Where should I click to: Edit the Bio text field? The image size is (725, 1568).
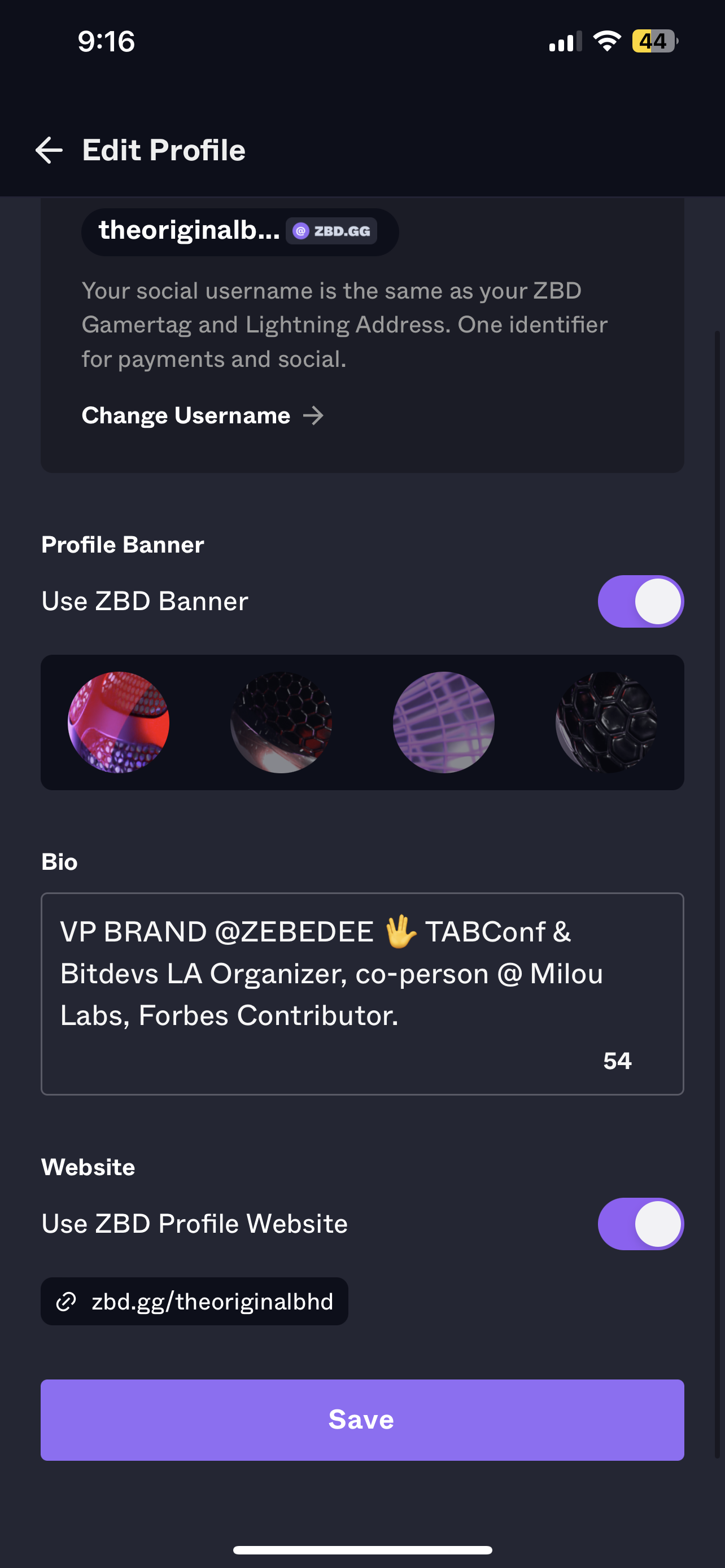(x=361, y=993)
